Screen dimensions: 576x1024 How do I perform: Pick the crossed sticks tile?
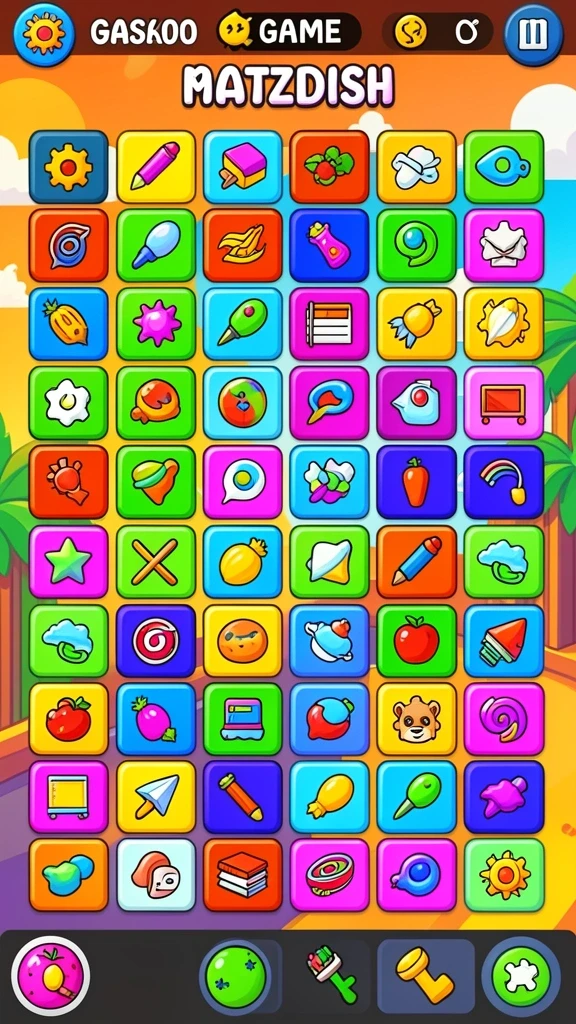point(155,562)
